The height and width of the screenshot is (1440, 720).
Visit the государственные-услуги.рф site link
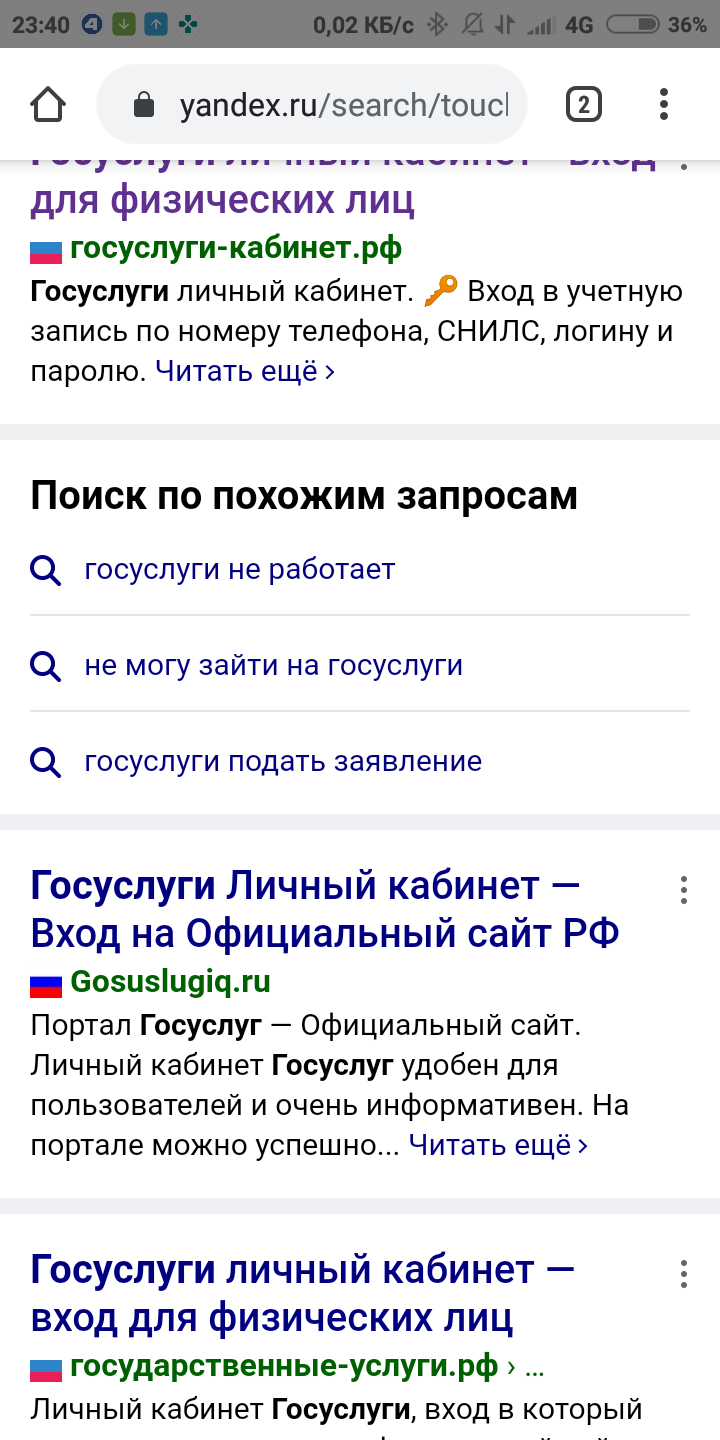283,1366
